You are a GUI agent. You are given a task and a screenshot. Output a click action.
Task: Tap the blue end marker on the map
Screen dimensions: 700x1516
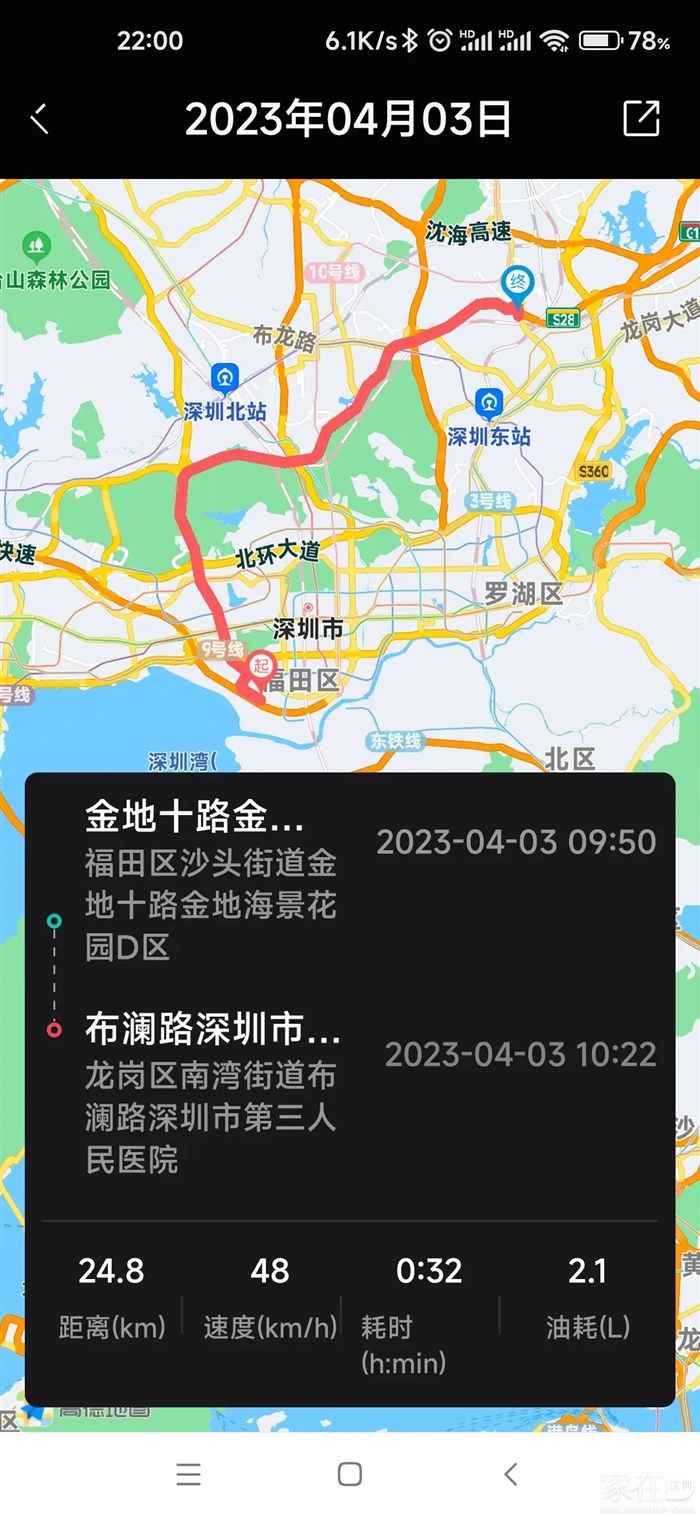pos(518,285)
